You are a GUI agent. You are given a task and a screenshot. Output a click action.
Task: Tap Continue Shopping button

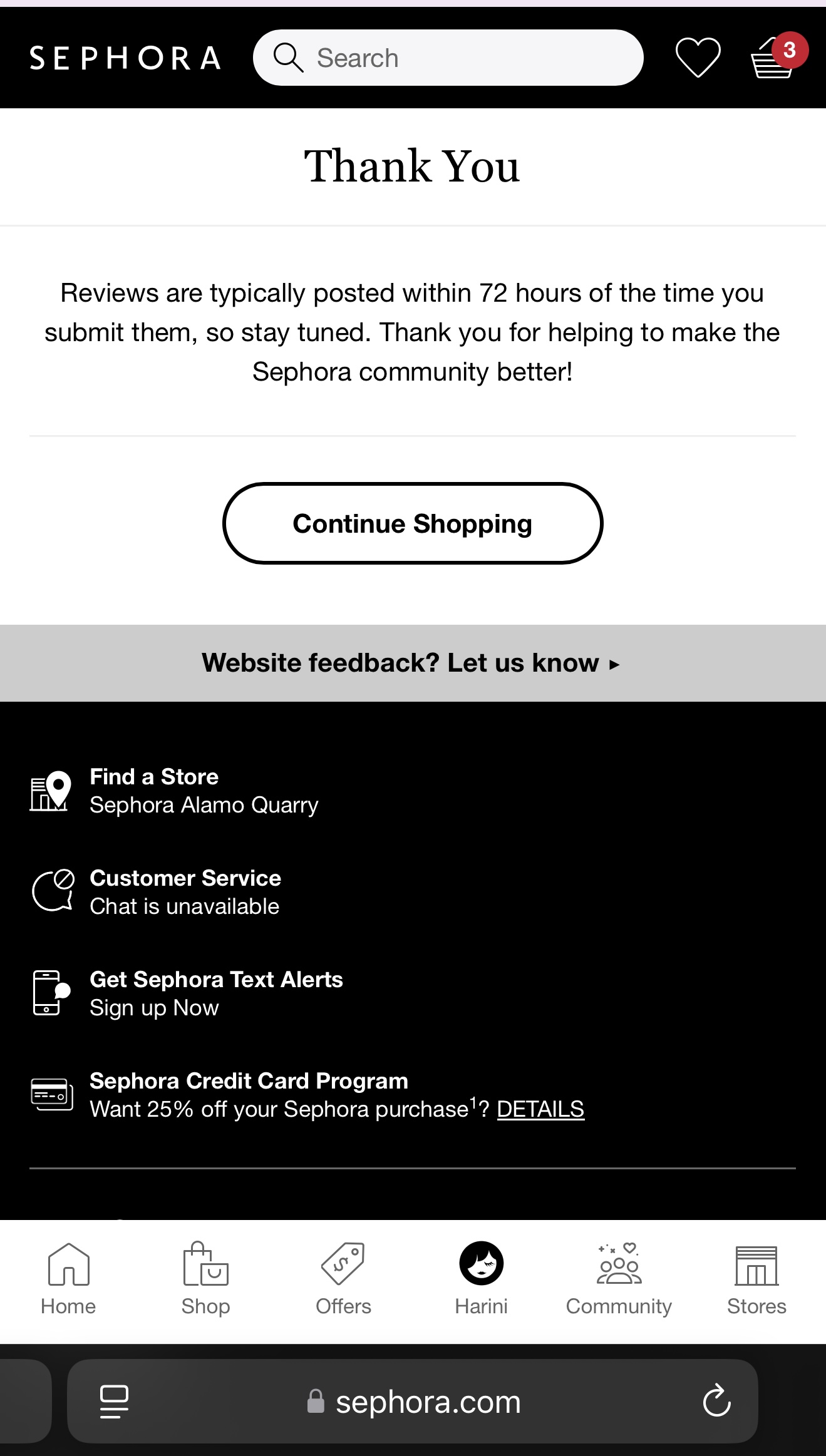[x=413, y=523]
